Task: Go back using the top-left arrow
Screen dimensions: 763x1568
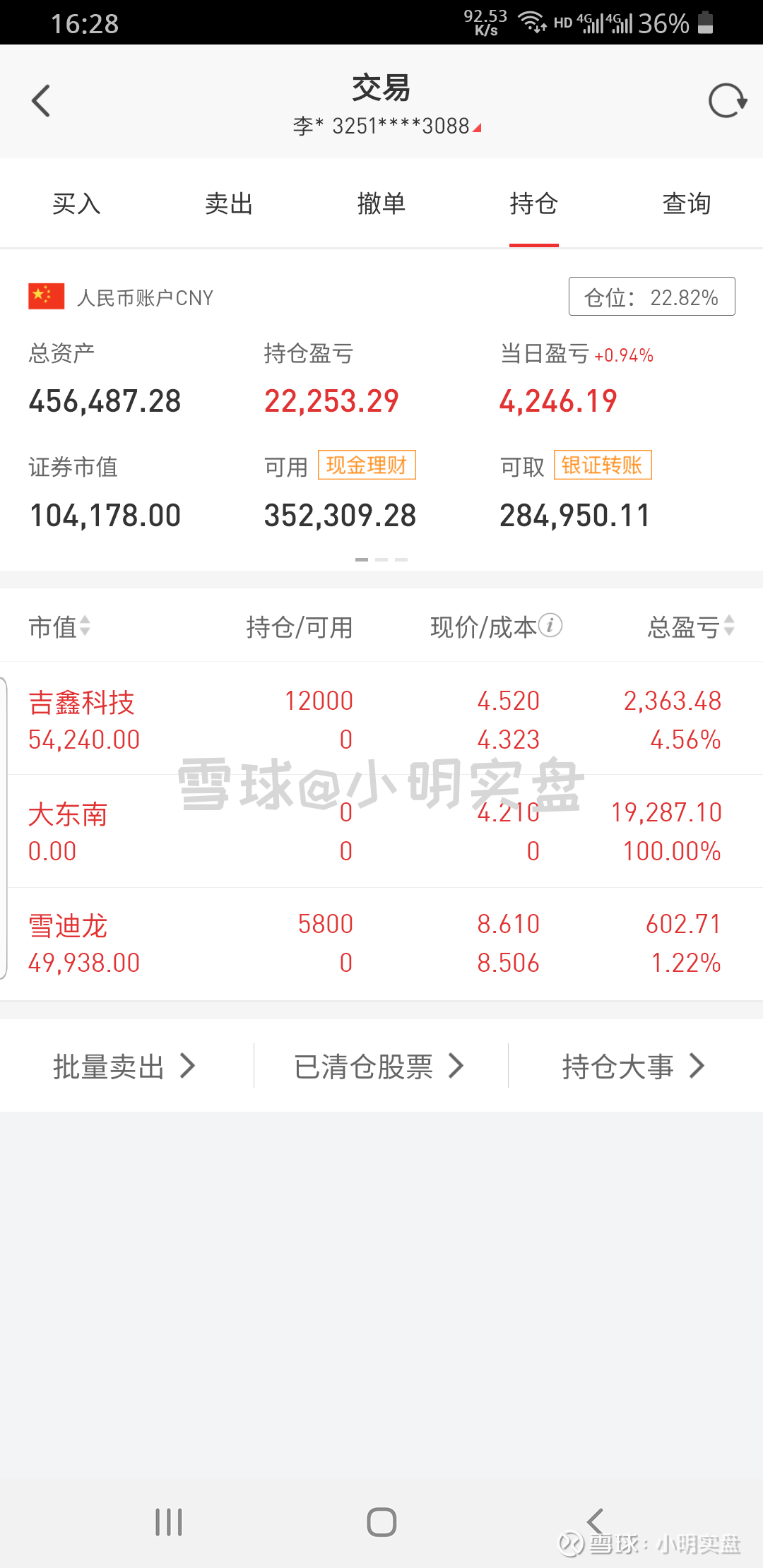Action: (x=41, y=101)
